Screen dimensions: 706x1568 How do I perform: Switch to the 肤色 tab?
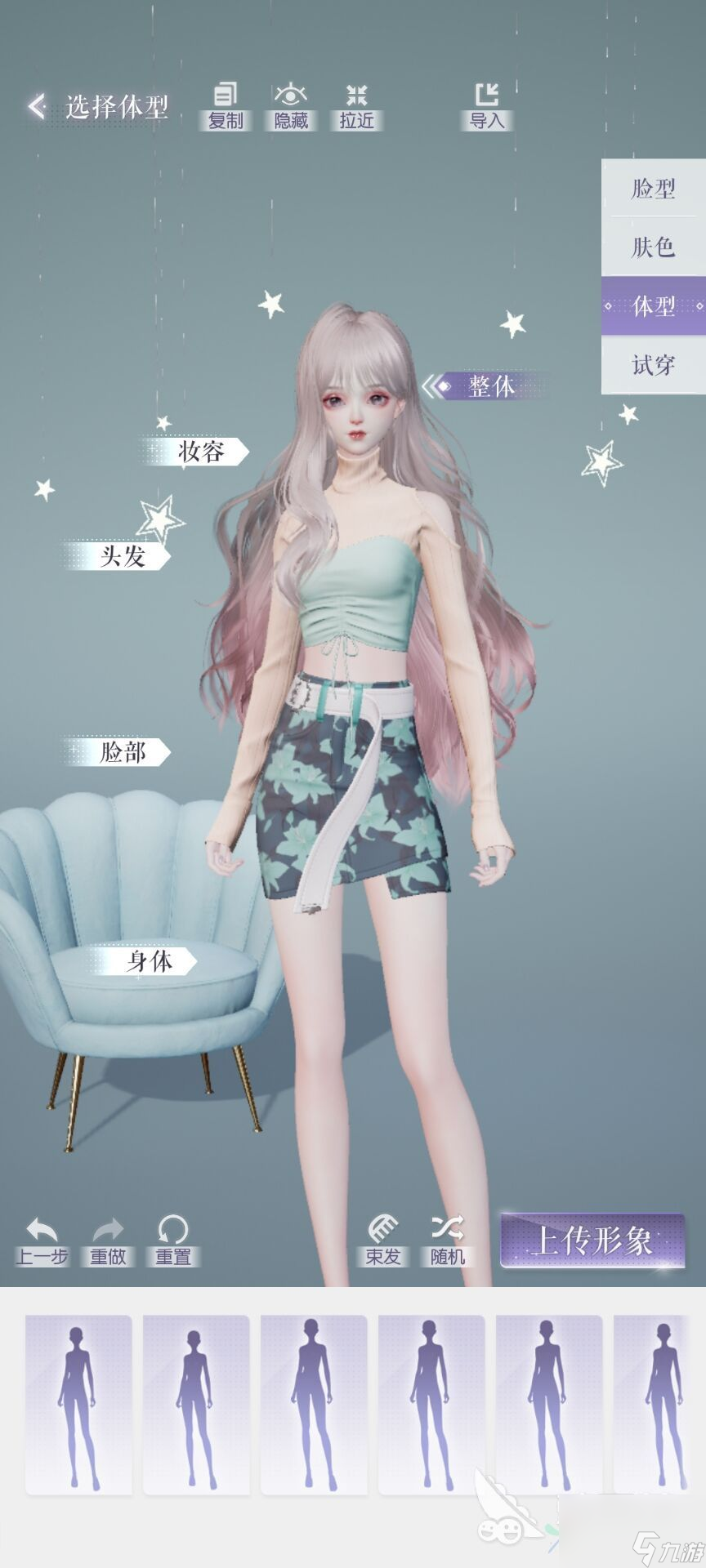[x=653, y=247]
